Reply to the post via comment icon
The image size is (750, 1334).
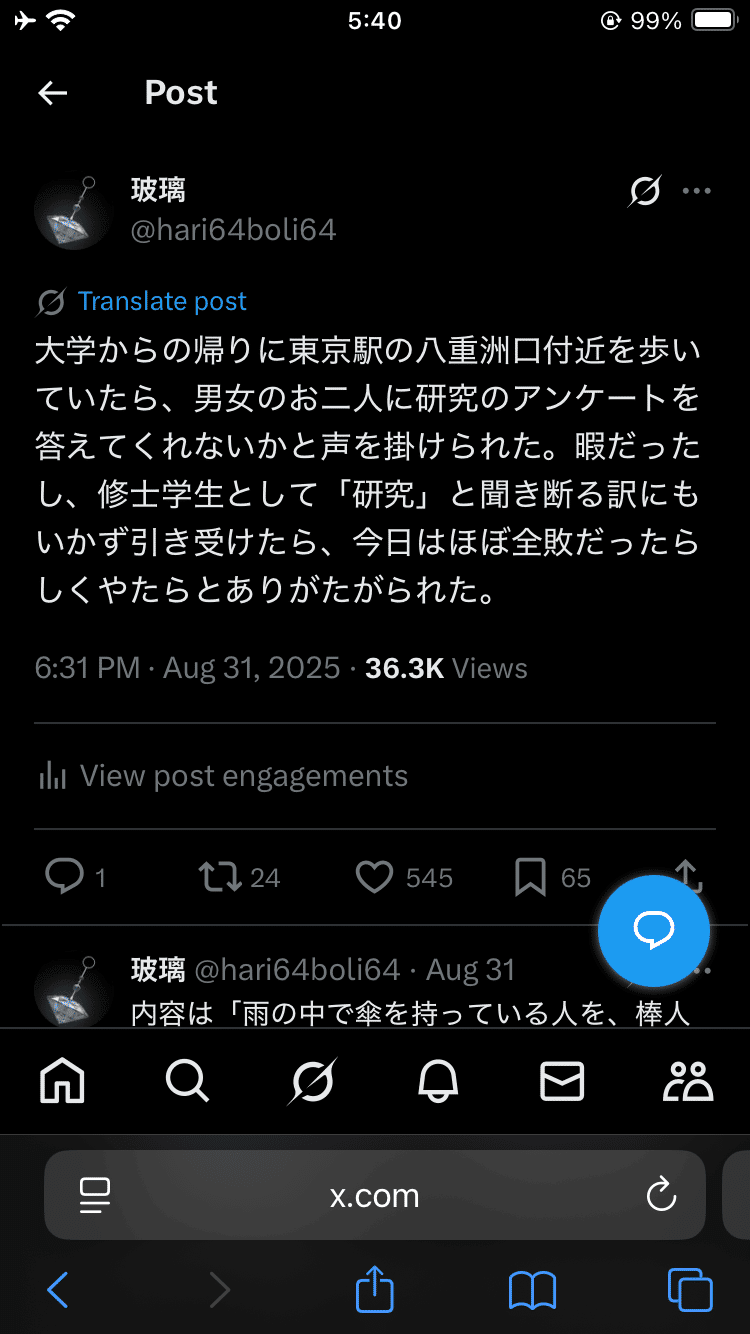65,877
